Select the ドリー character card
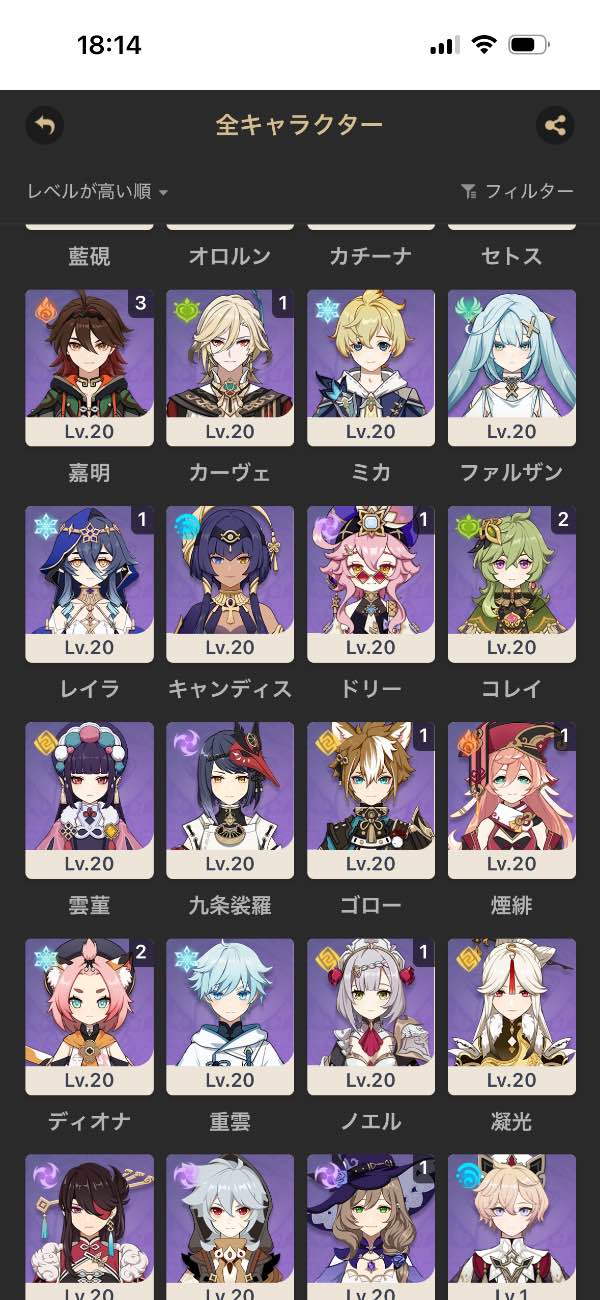Viewport: 600px width, 1300px height. click(x=371, y=583)
